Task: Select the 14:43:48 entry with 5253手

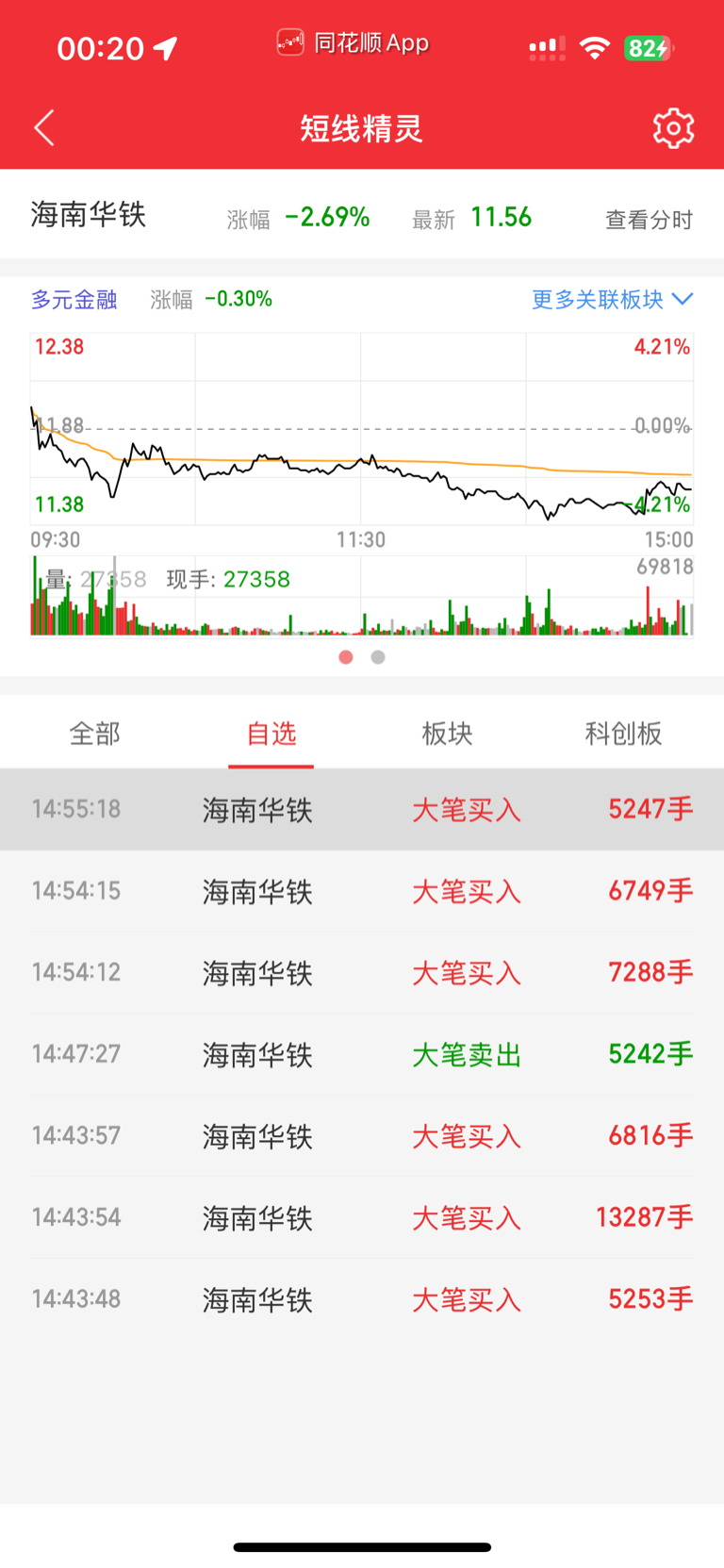Action: click(362, 1299)
